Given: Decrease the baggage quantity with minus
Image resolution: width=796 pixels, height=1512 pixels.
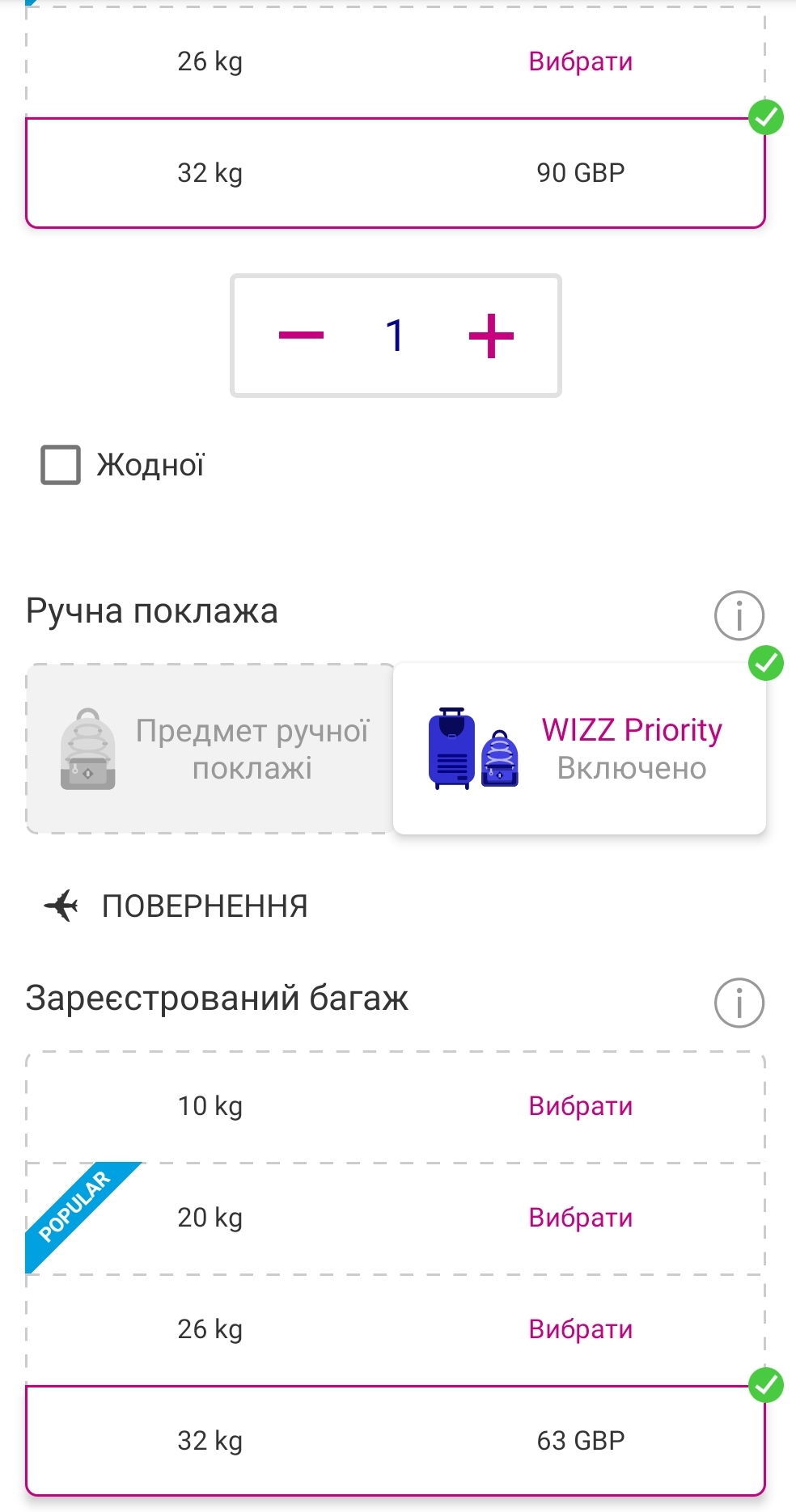Looking at the screenshot, I should pos(301,336).
